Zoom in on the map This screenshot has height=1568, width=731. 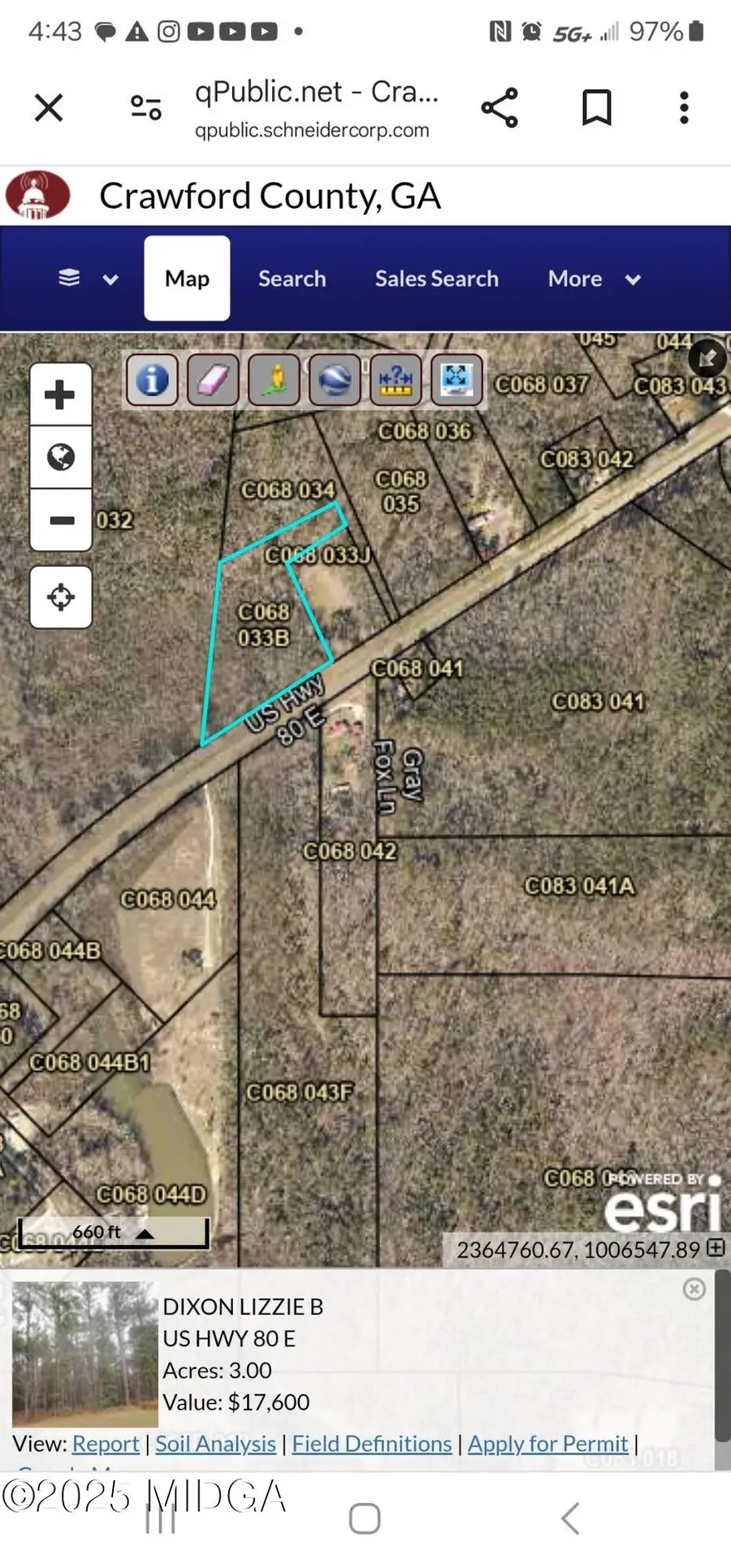pos(61,395)
